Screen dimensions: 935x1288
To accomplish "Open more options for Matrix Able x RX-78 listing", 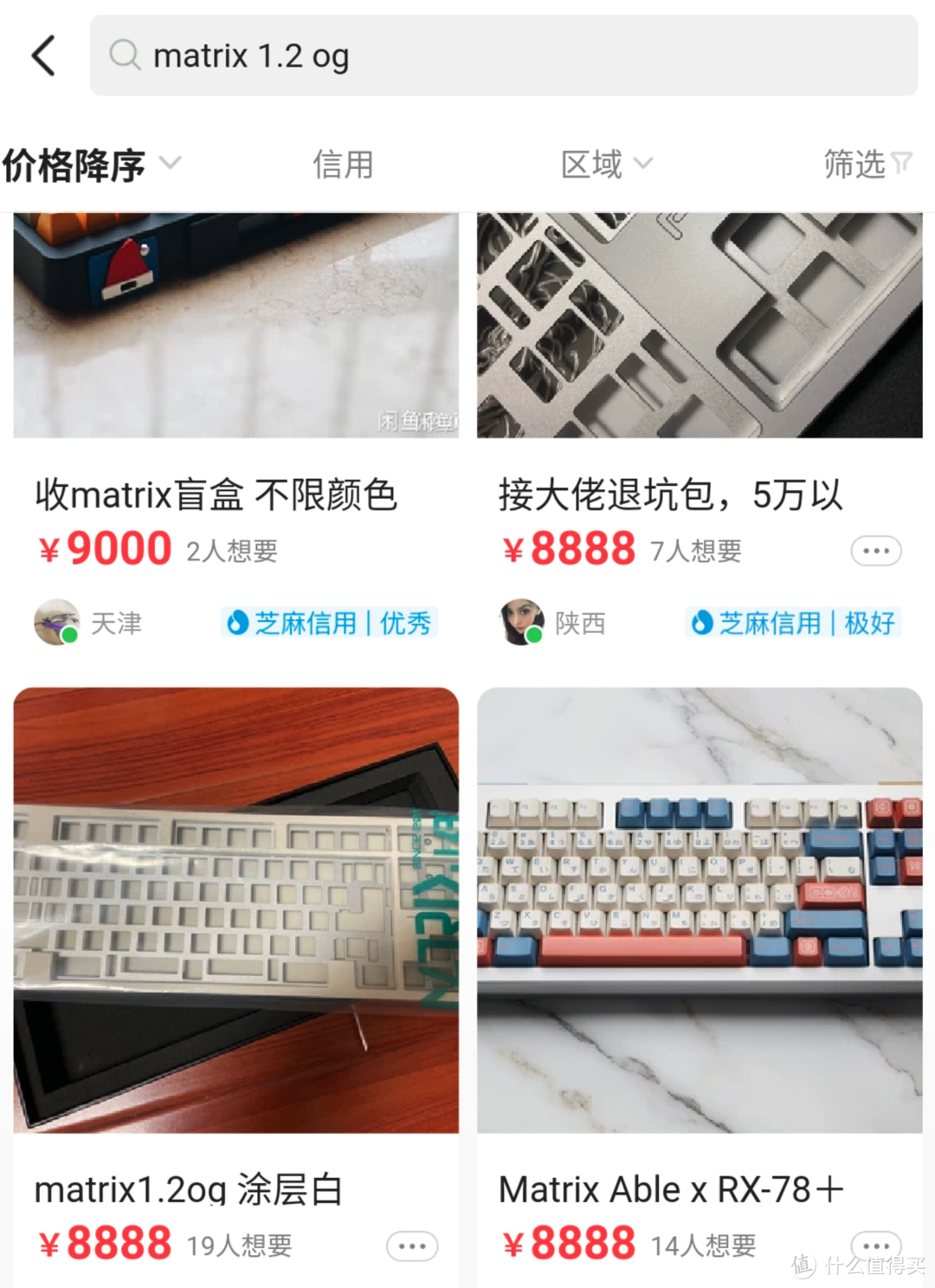I will [x=876, y=1245].
